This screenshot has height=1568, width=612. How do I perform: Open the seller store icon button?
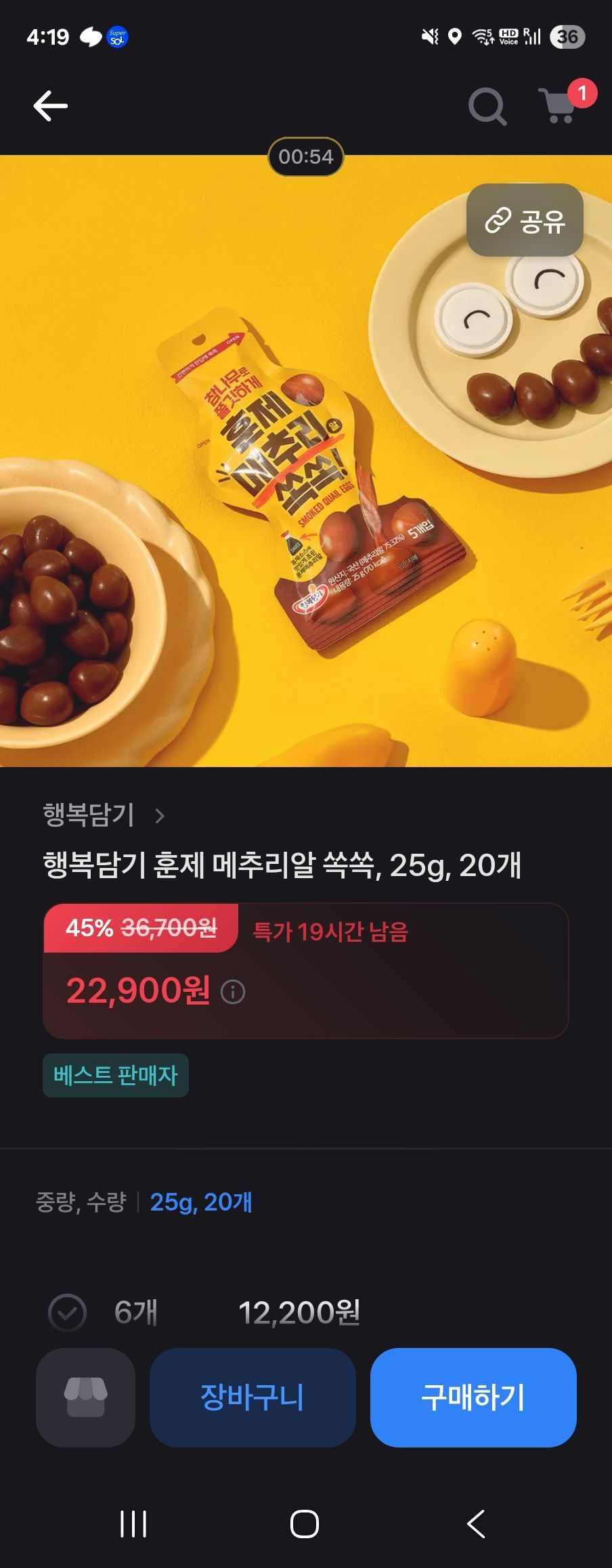(85, 1397)
